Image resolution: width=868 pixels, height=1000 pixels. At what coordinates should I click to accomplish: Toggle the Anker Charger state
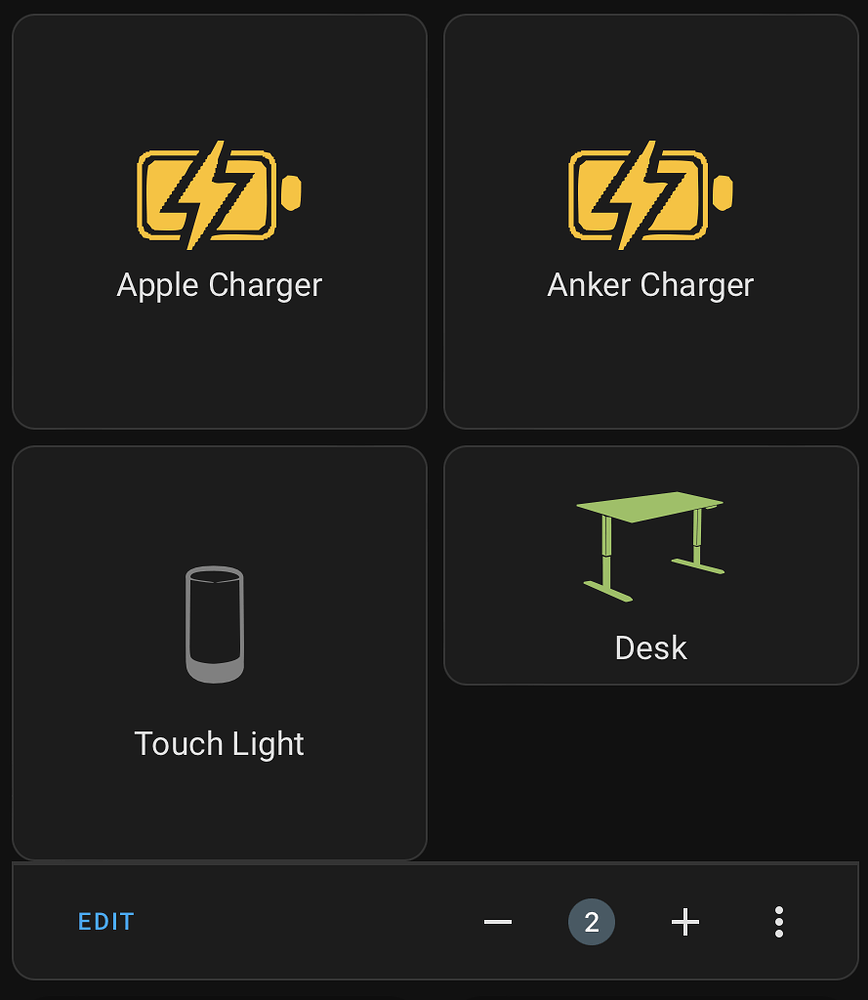(x=650, y=220)
